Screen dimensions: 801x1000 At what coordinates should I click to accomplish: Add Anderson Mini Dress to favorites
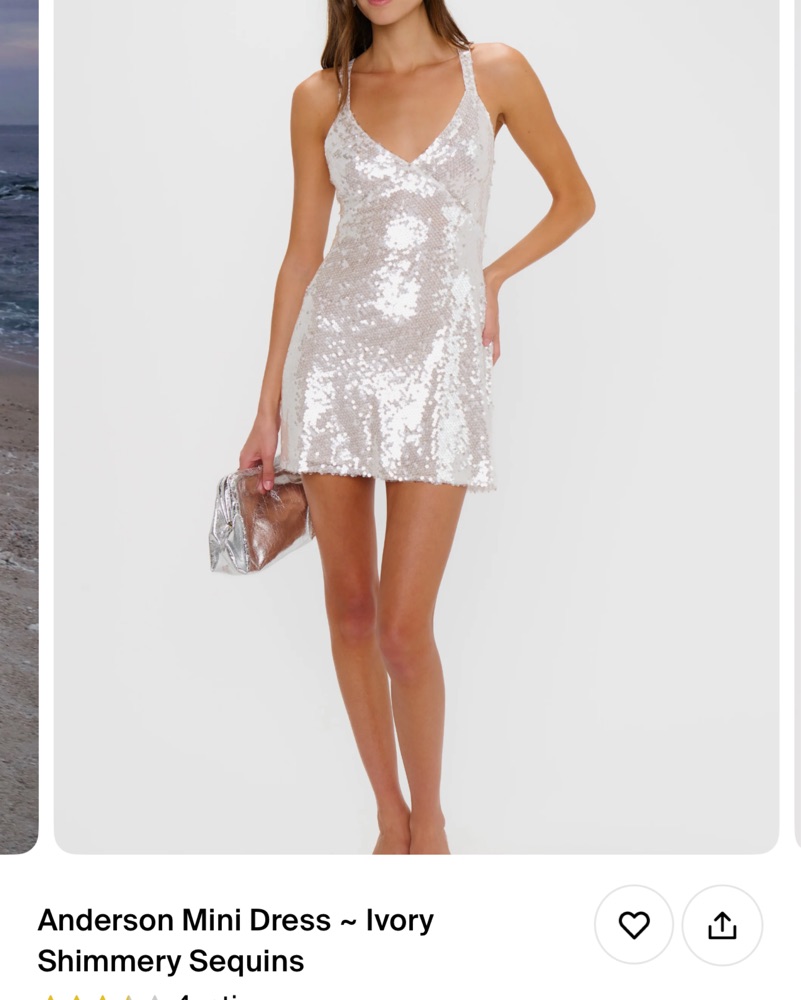coord(634,925)
